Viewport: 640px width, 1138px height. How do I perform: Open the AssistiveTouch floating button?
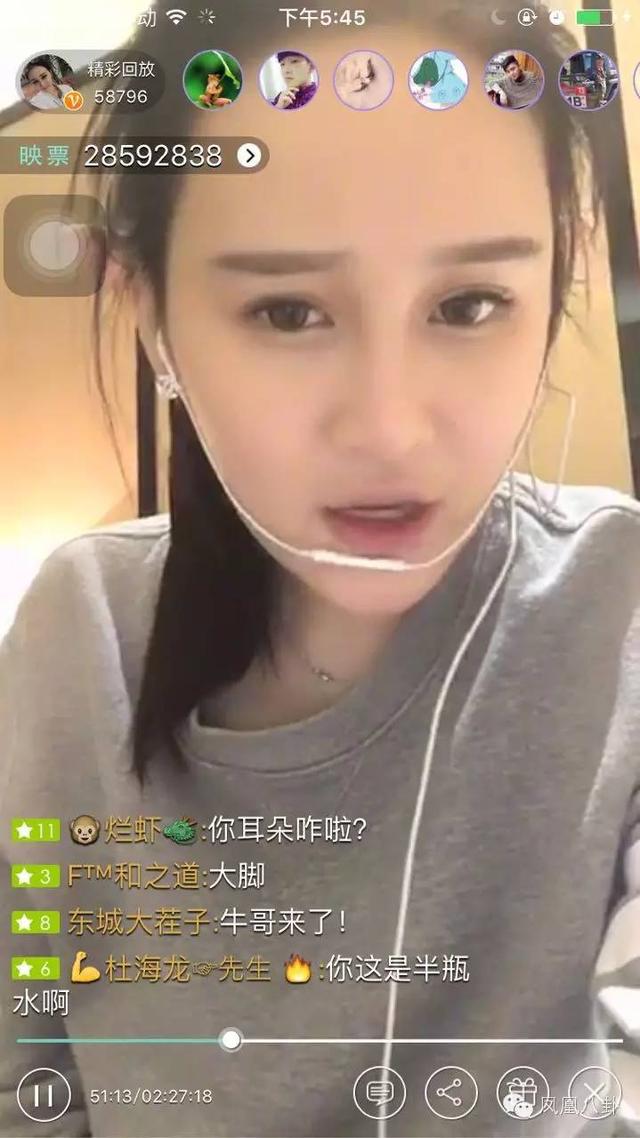click(54, 245)
